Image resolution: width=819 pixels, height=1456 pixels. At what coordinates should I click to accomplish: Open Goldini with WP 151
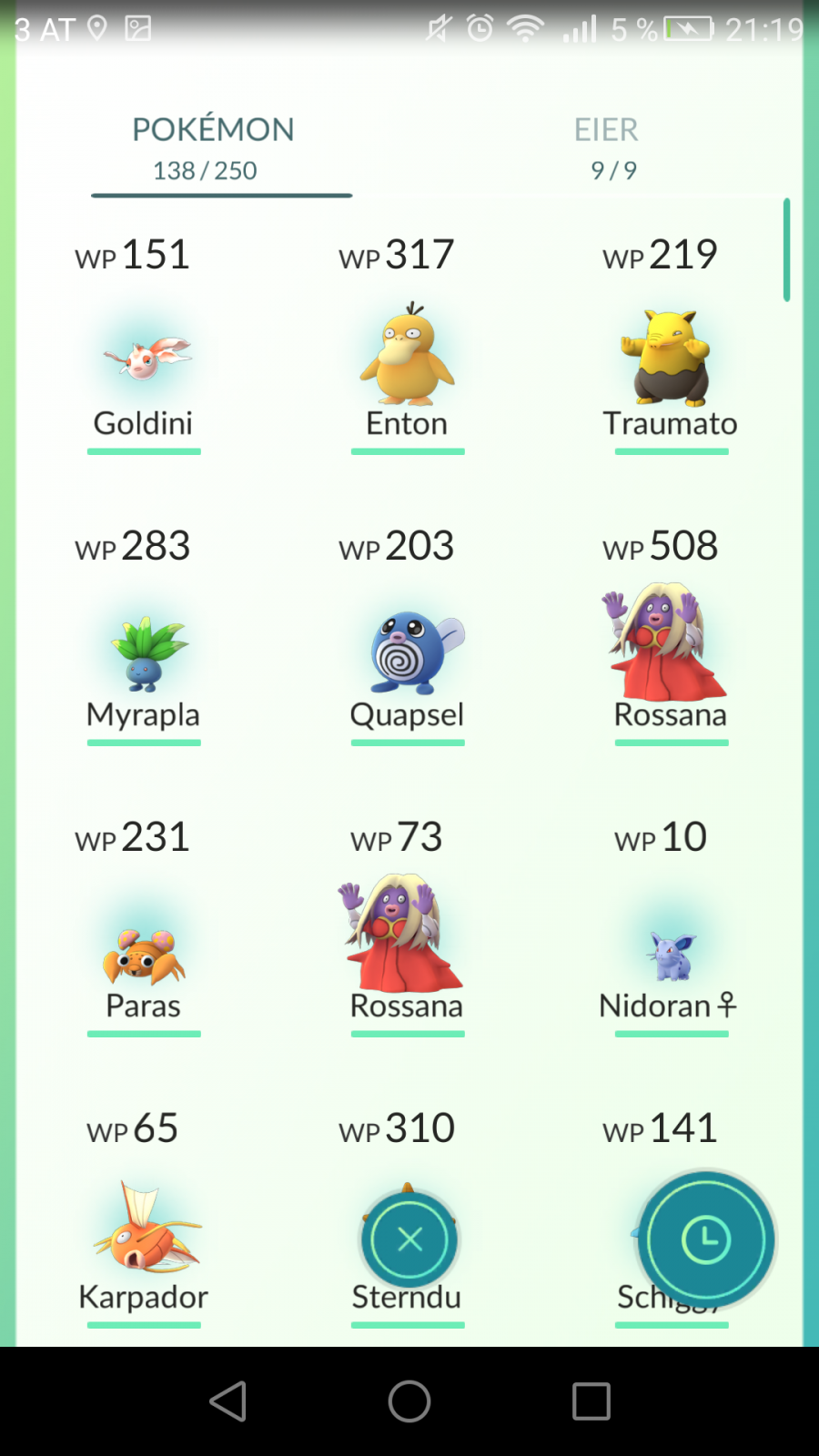click(x=144, y=346)
